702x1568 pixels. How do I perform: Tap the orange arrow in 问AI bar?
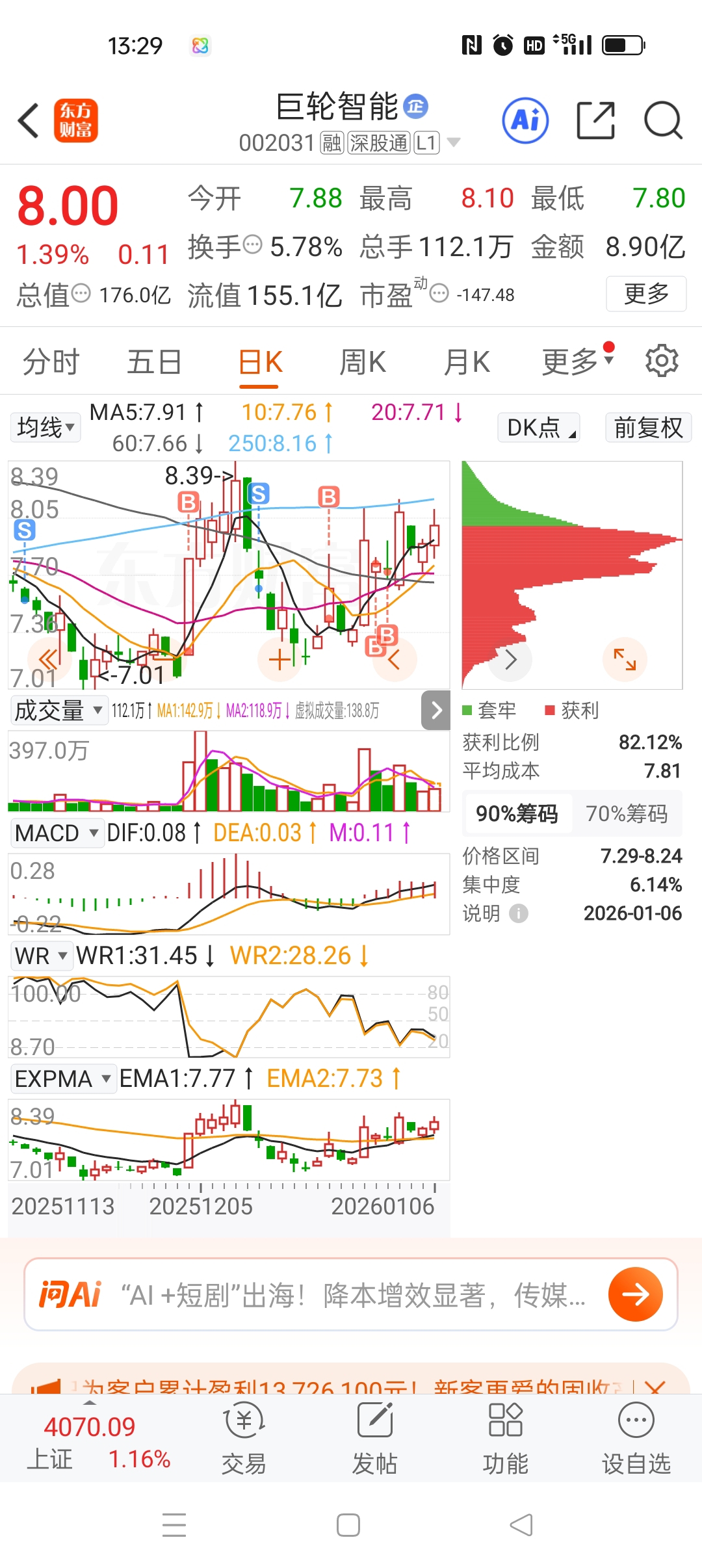point(635,1294)
